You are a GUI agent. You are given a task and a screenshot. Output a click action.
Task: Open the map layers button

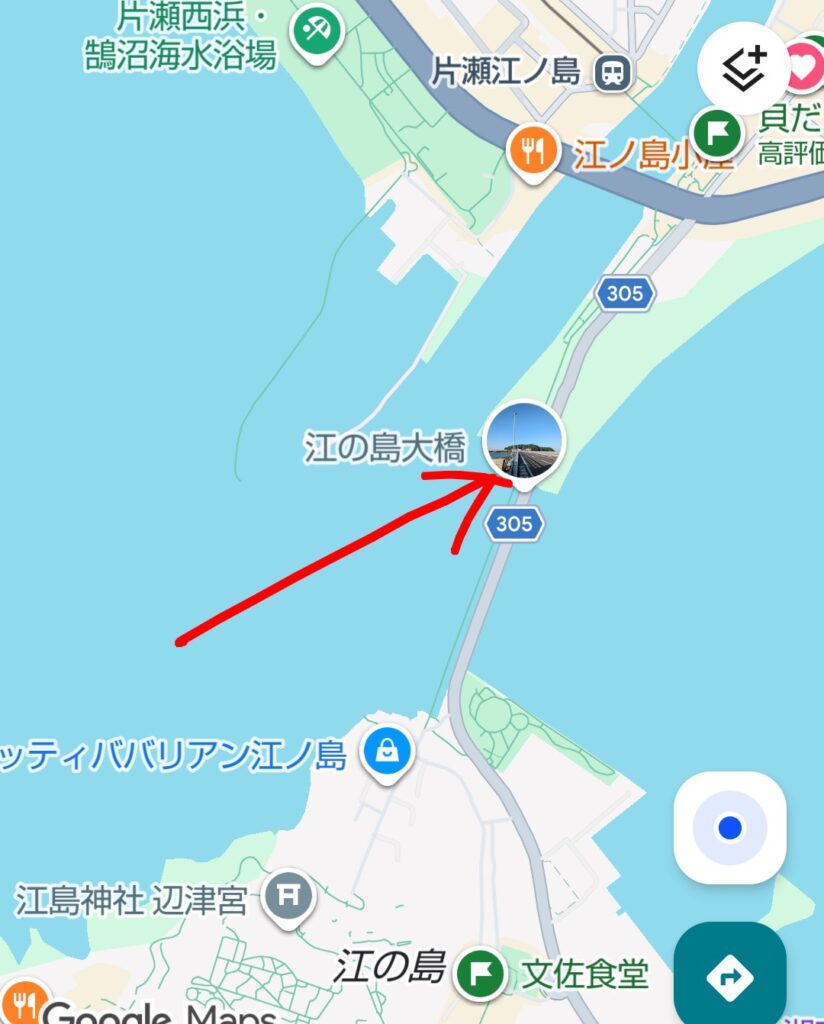tap(743, 66)
